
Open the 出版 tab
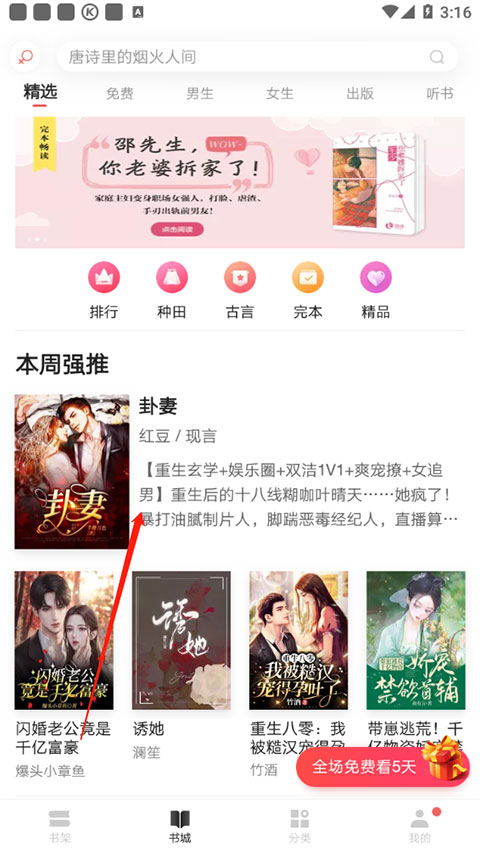(360, 94)
